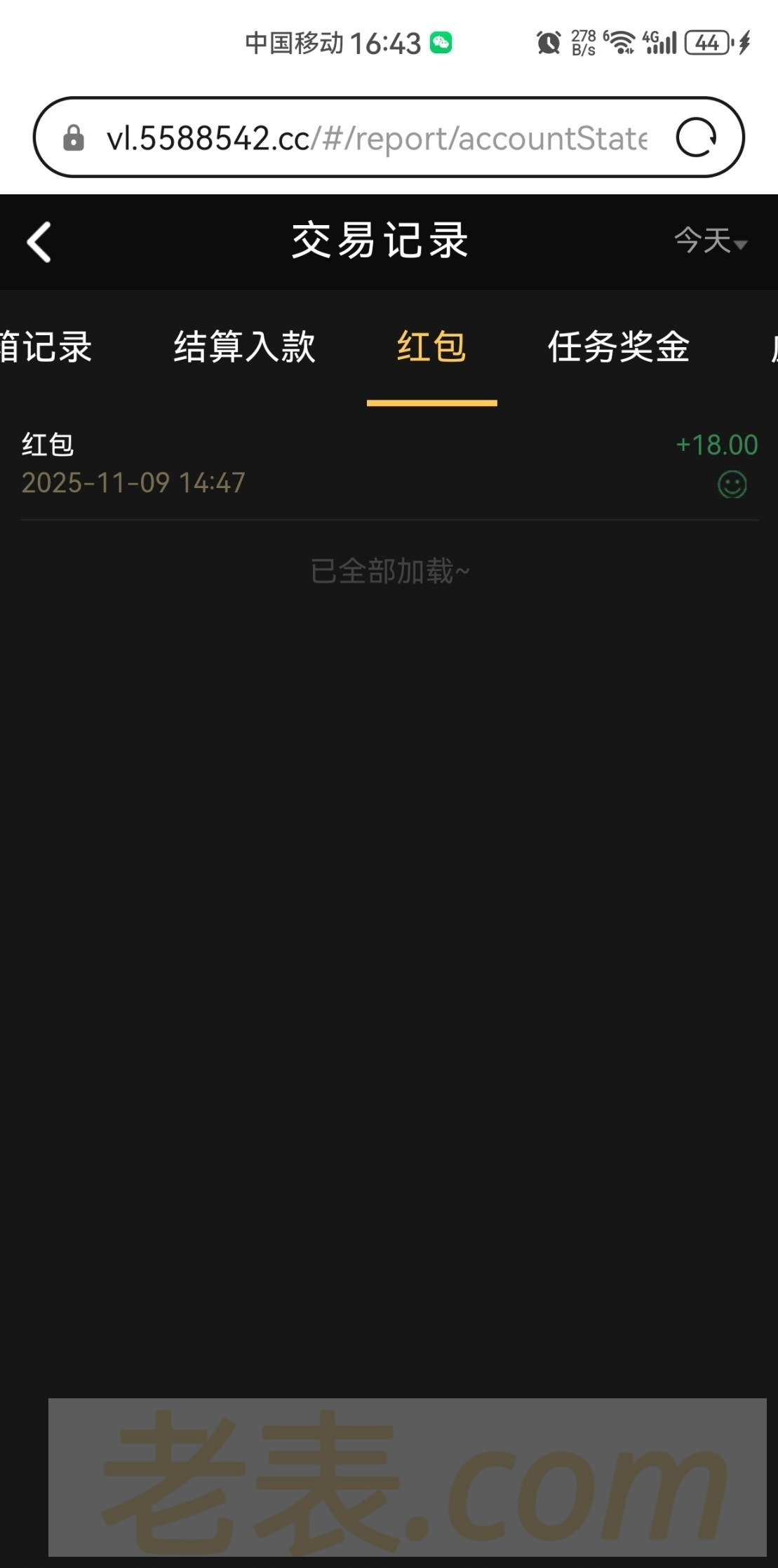The image size is (778, 1568).
Task: Tap the browser URL address bar
Action: click(x=375, y=138)
